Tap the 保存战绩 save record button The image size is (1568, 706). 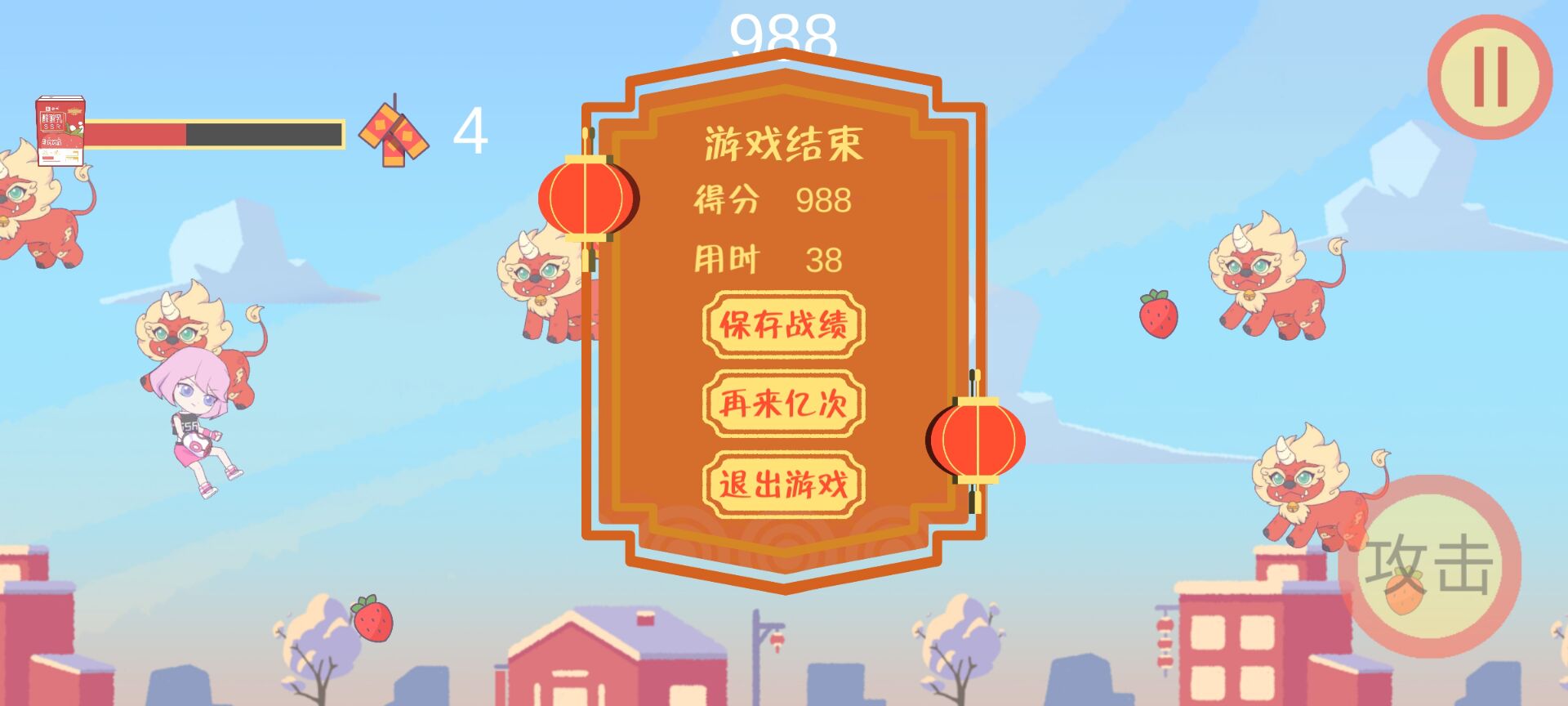click(x=783, y=325)
